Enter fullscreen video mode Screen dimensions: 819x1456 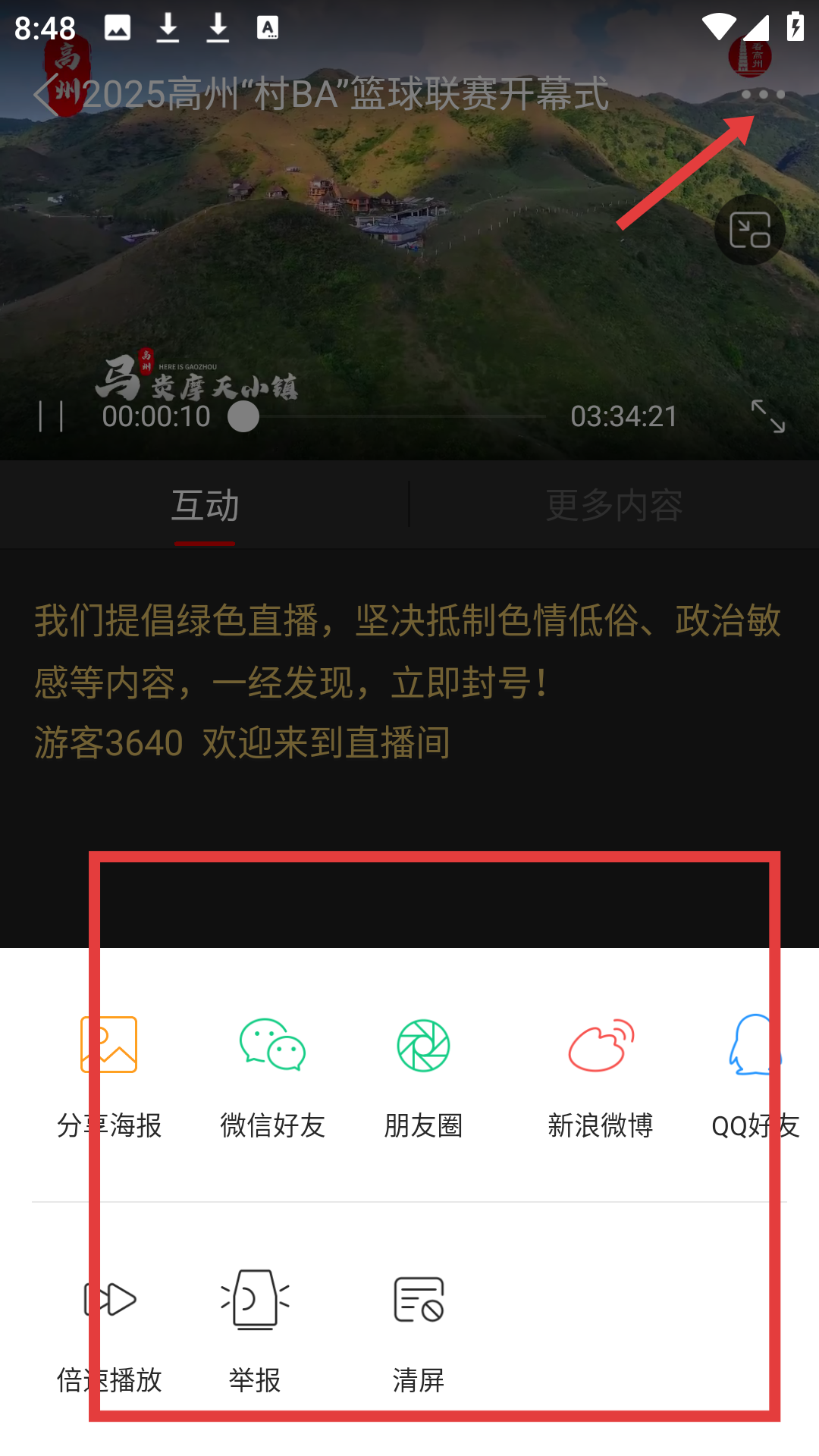tap(767, 416)
